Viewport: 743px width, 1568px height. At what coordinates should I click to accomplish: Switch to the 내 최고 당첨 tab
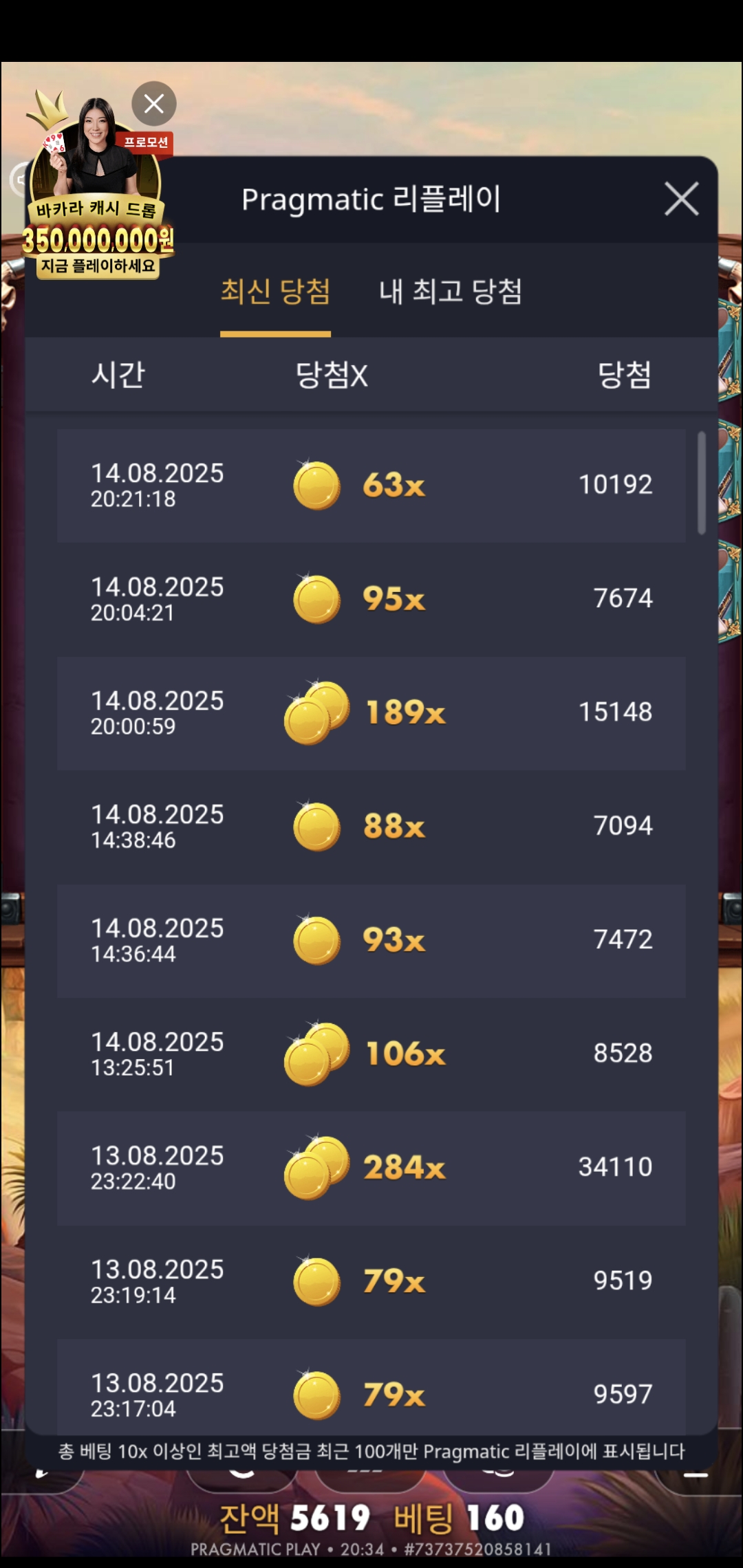[451, 292]
